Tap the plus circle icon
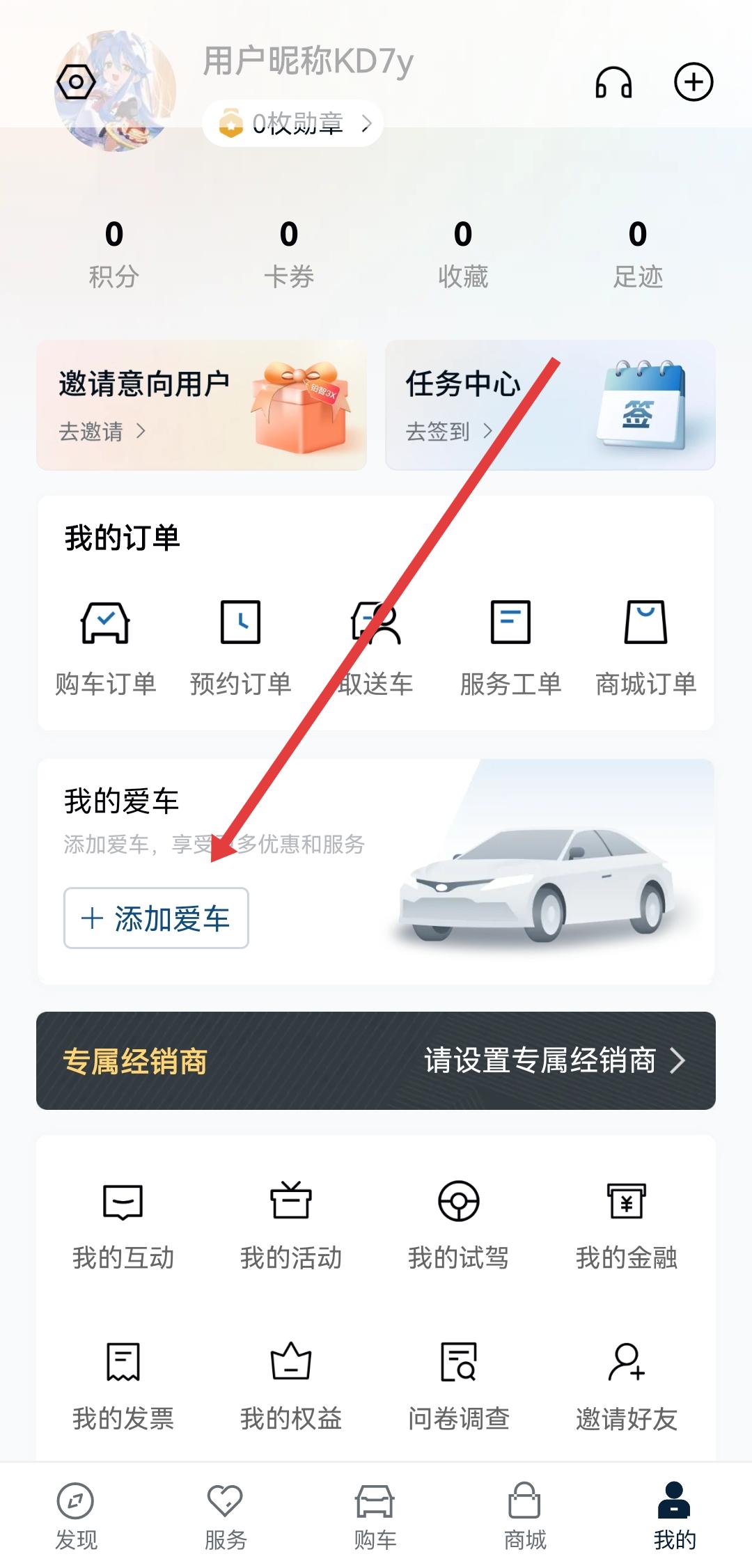752x1568 pixels. (x=694, y=82)
